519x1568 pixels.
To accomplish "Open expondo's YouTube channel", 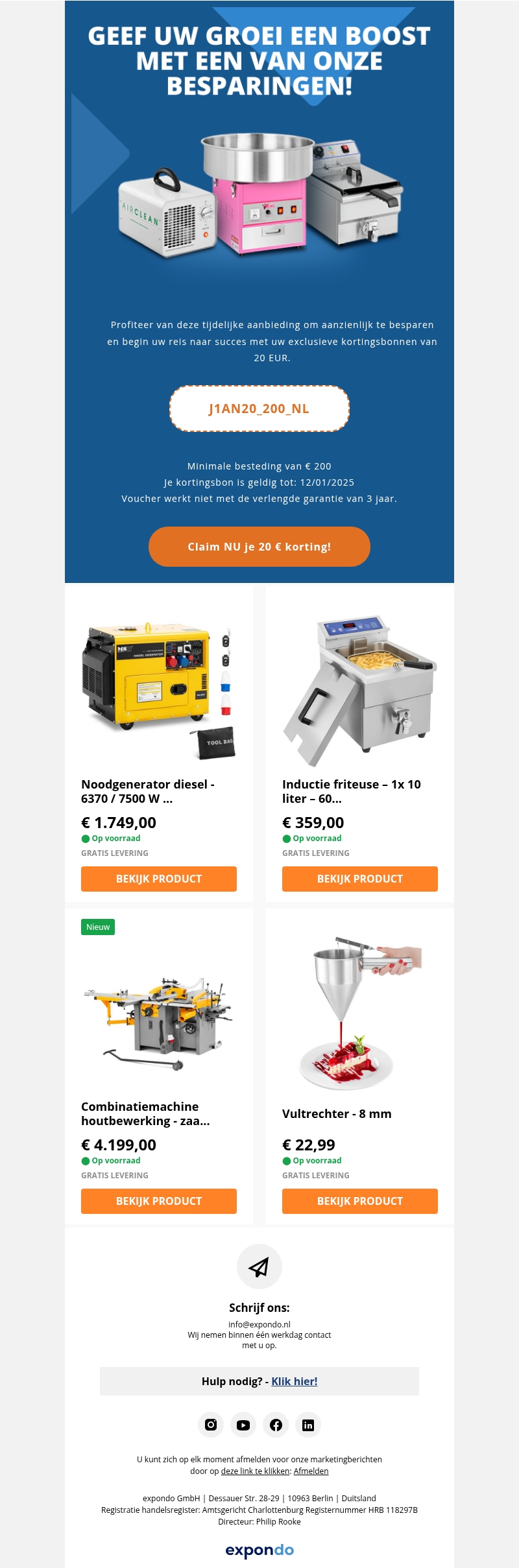I will pyautogui.click(x=243, y=1425).
